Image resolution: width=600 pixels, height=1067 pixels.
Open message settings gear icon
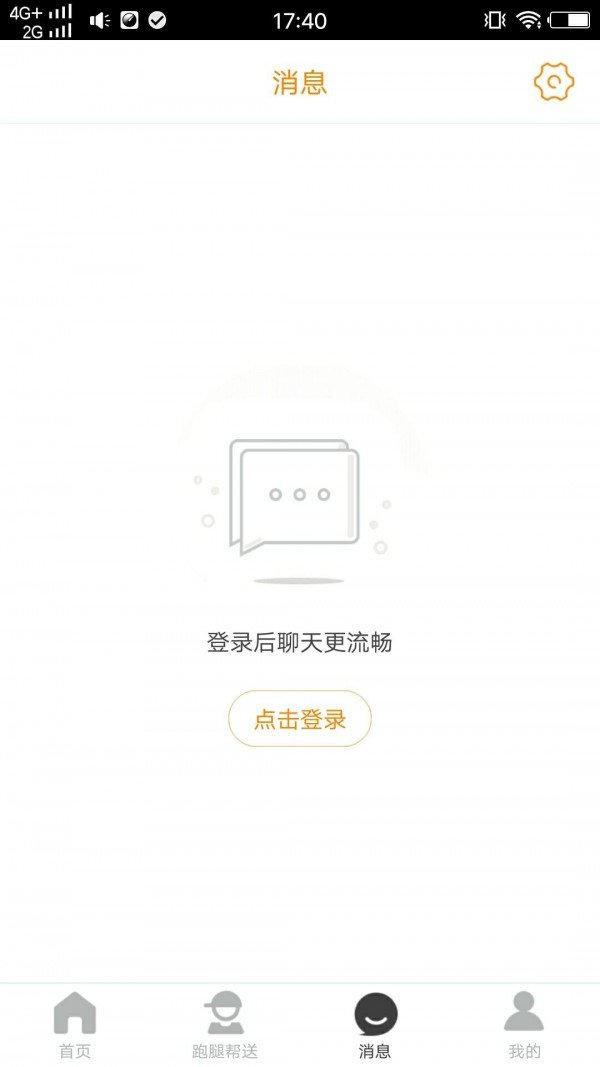(x=554, y=82)
